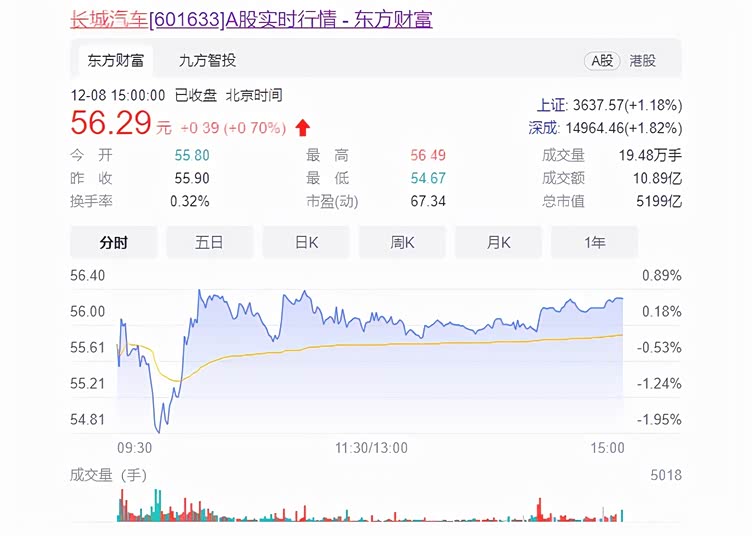Switch the chart to 五日
Screen dimensions: 752x536
[x=209, y=242]
